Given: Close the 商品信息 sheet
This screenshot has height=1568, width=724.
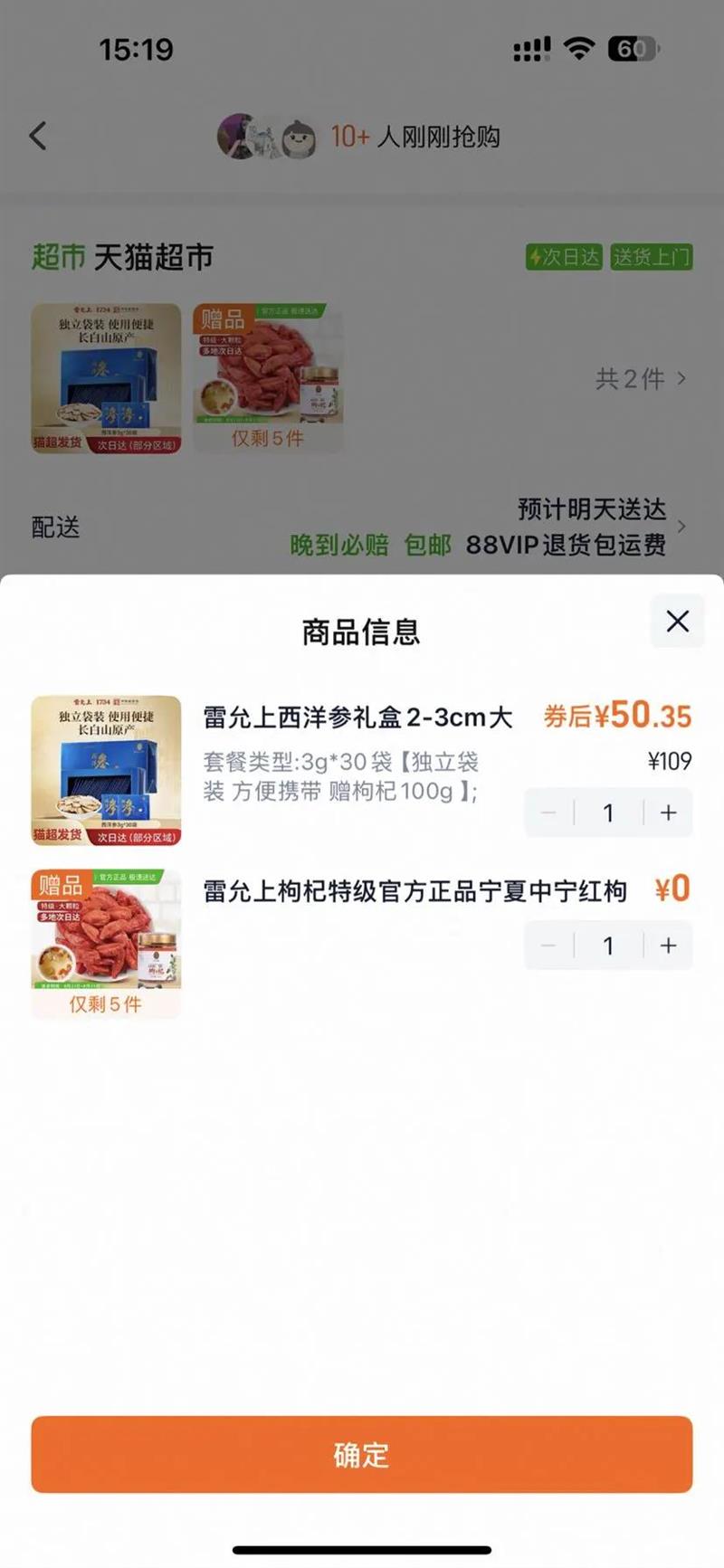Looking at the screenshot, I should 677,622.
